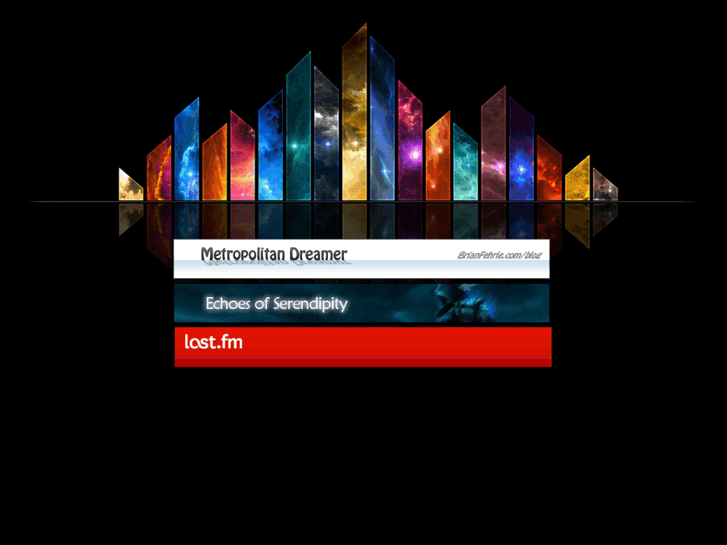Open the last.fm banner link

coord(362,346)
